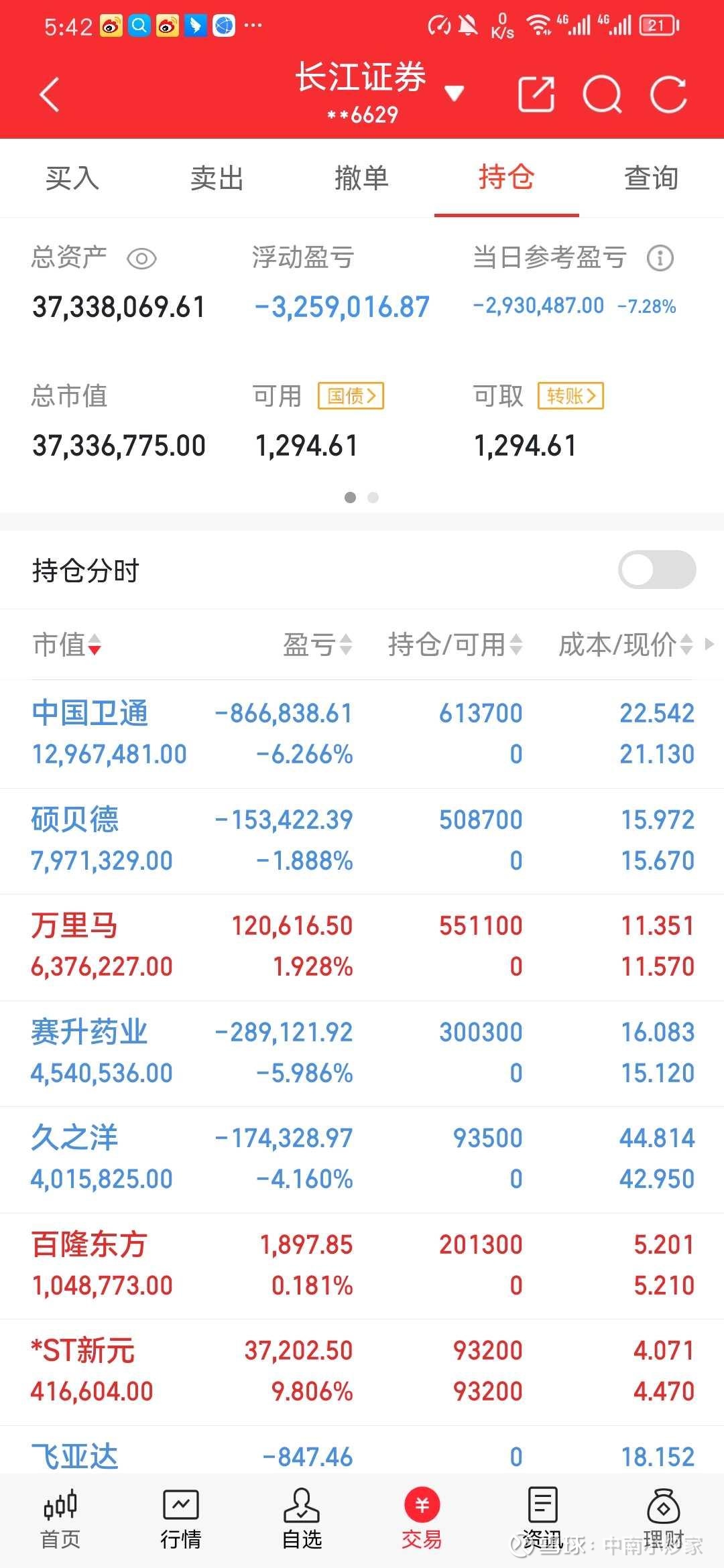Screen dimensions: 724x1568
Task: Enable the 持仓分时 switch
Action: [x=657, y=570]
